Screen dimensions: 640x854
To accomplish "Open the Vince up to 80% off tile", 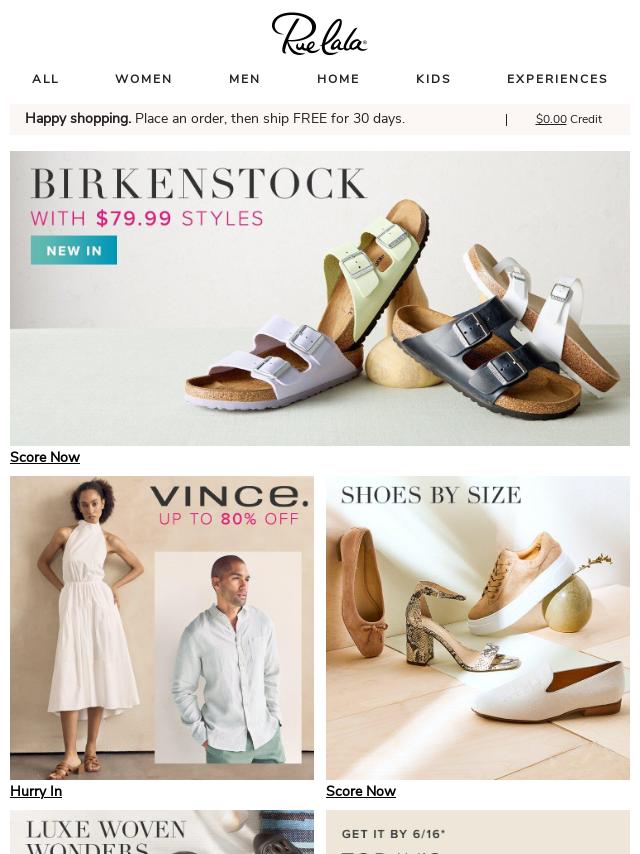I will coord(162,628).
